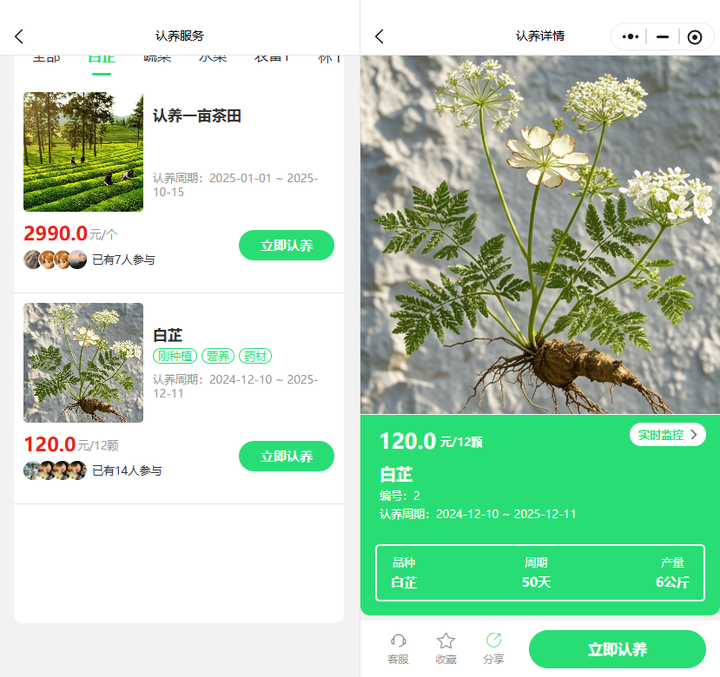Tap 立即认养 on the 白芷 list card
This screenshot has width=720, height=677.
(286, 456)
